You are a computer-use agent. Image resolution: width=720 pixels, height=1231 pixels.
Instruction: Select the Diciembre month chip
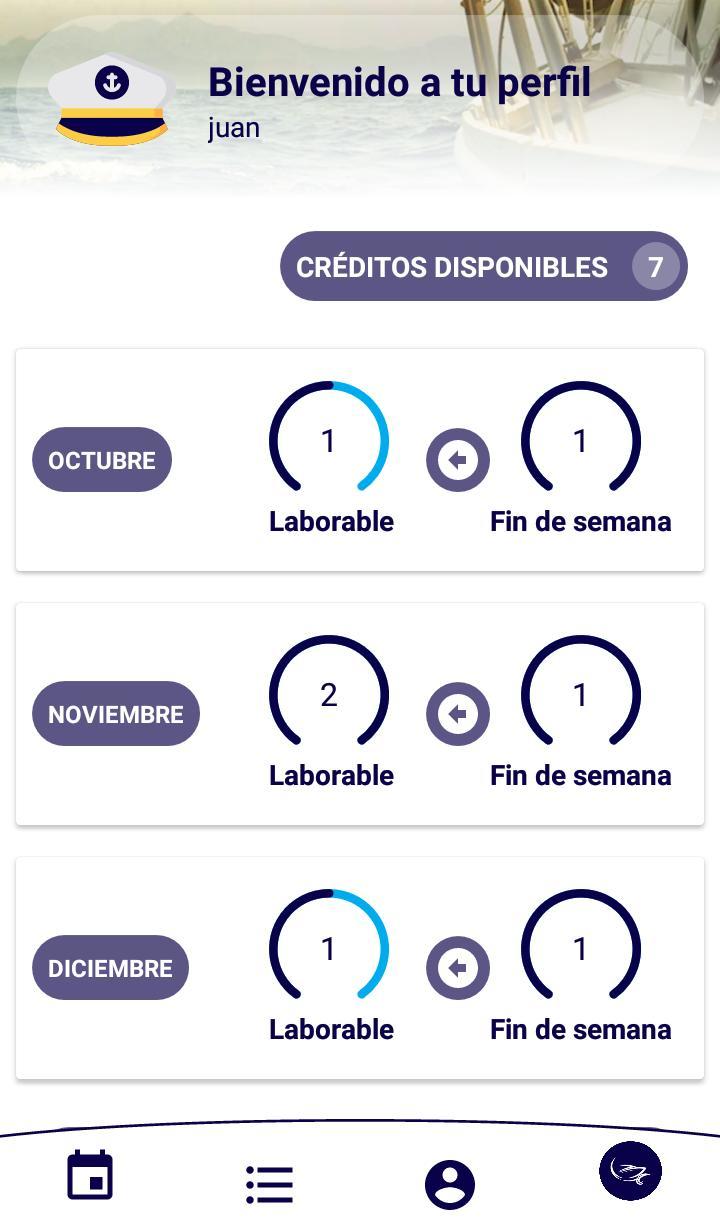pos(111,968)
